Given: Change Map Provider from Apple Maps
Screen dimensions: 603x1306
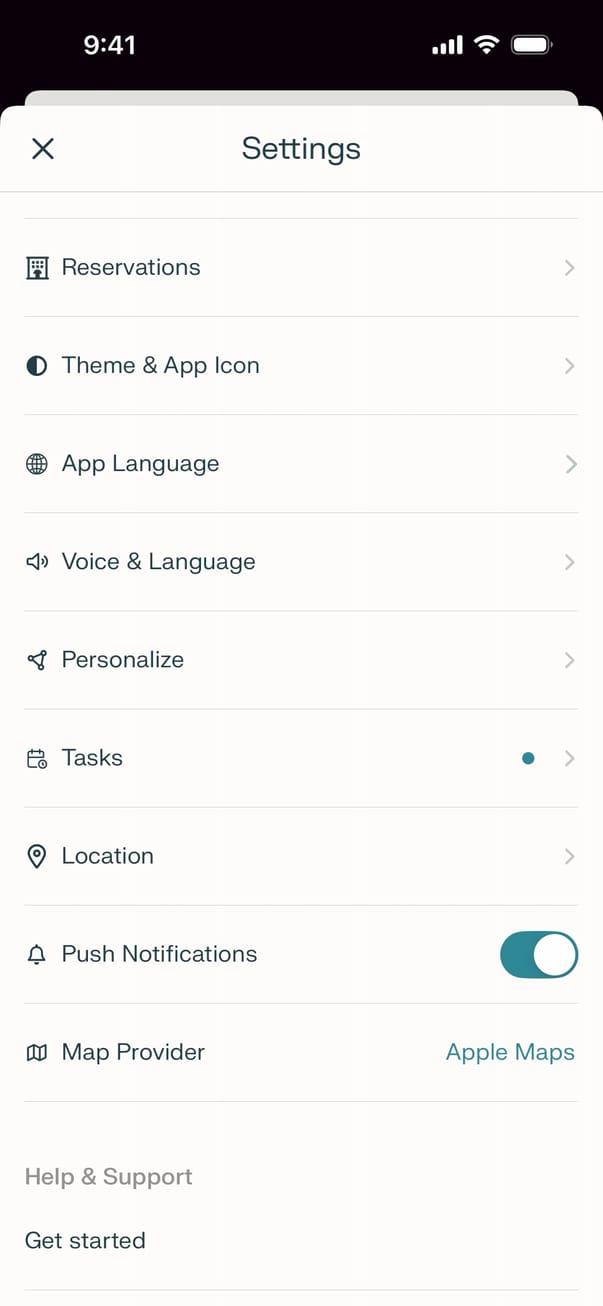Looking at the screenshot, I should (509, 1052).
